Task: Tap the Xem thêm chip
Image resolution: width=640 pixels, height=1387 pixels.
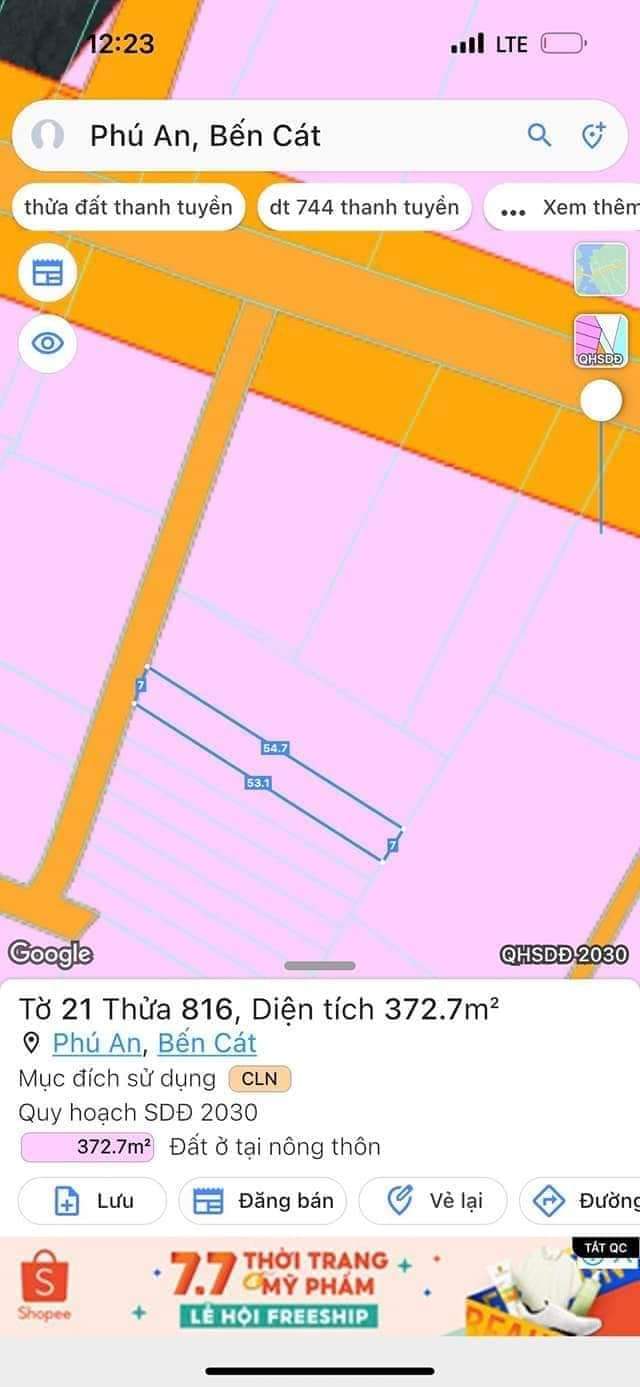Action: click(563, 208)
